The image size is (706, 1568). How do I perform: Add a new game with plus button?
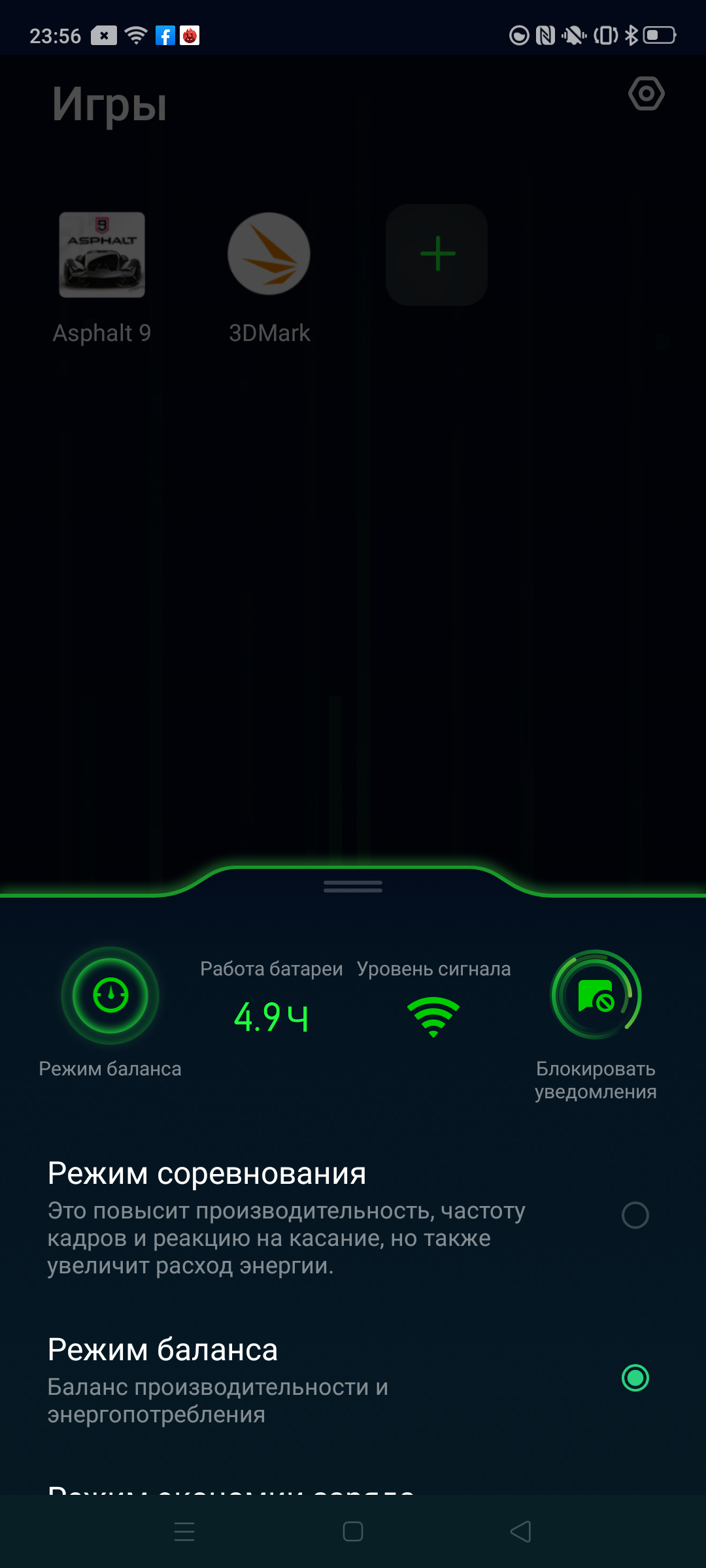437,254
